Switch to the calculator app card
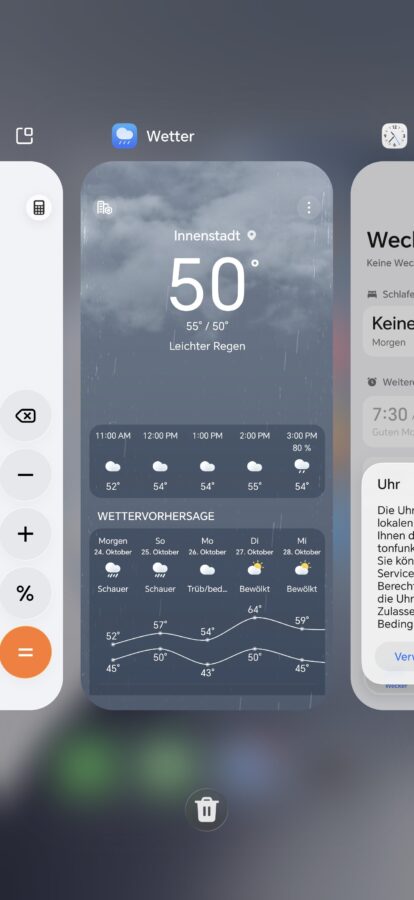 [31, 436]
